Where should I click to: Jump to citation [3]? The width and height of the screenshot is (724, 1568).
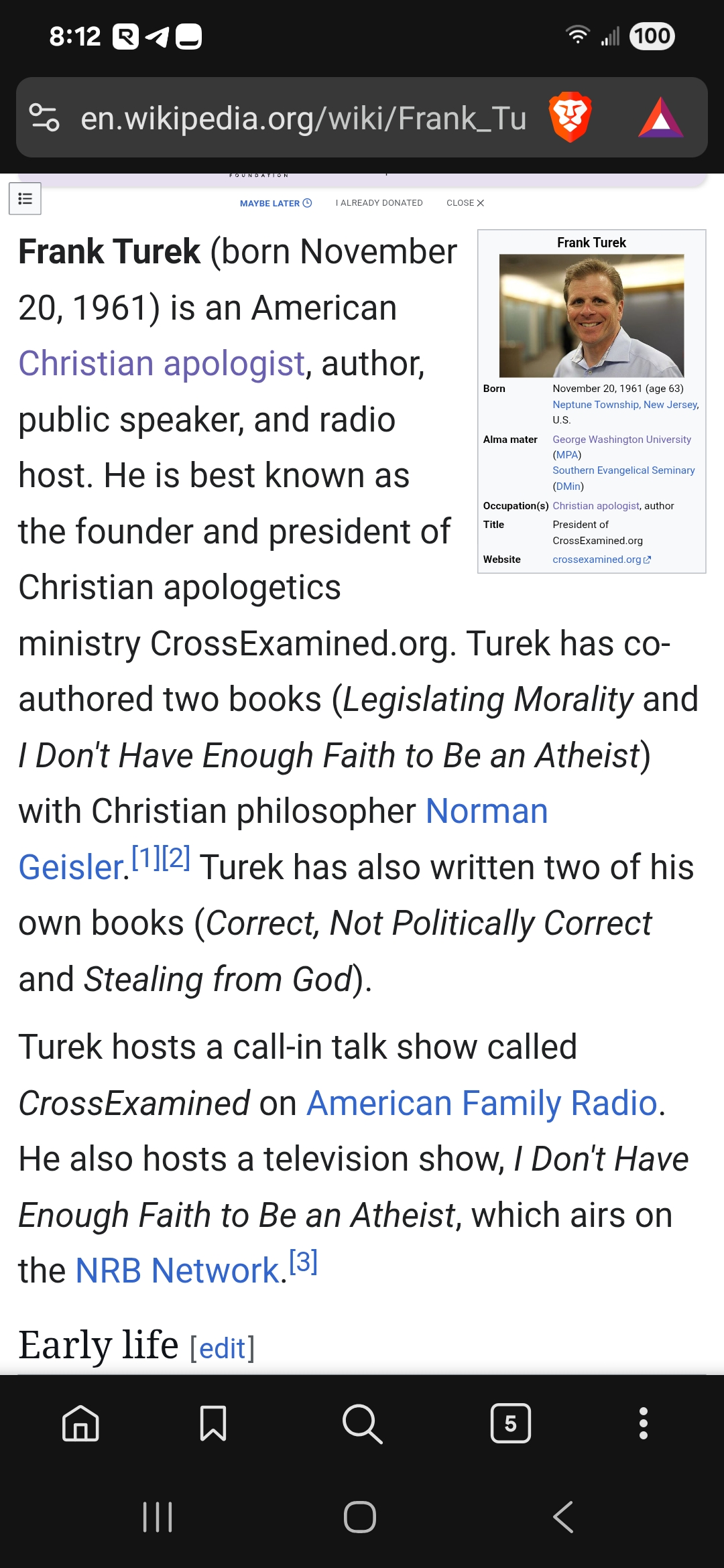(x=303, y=1262)
